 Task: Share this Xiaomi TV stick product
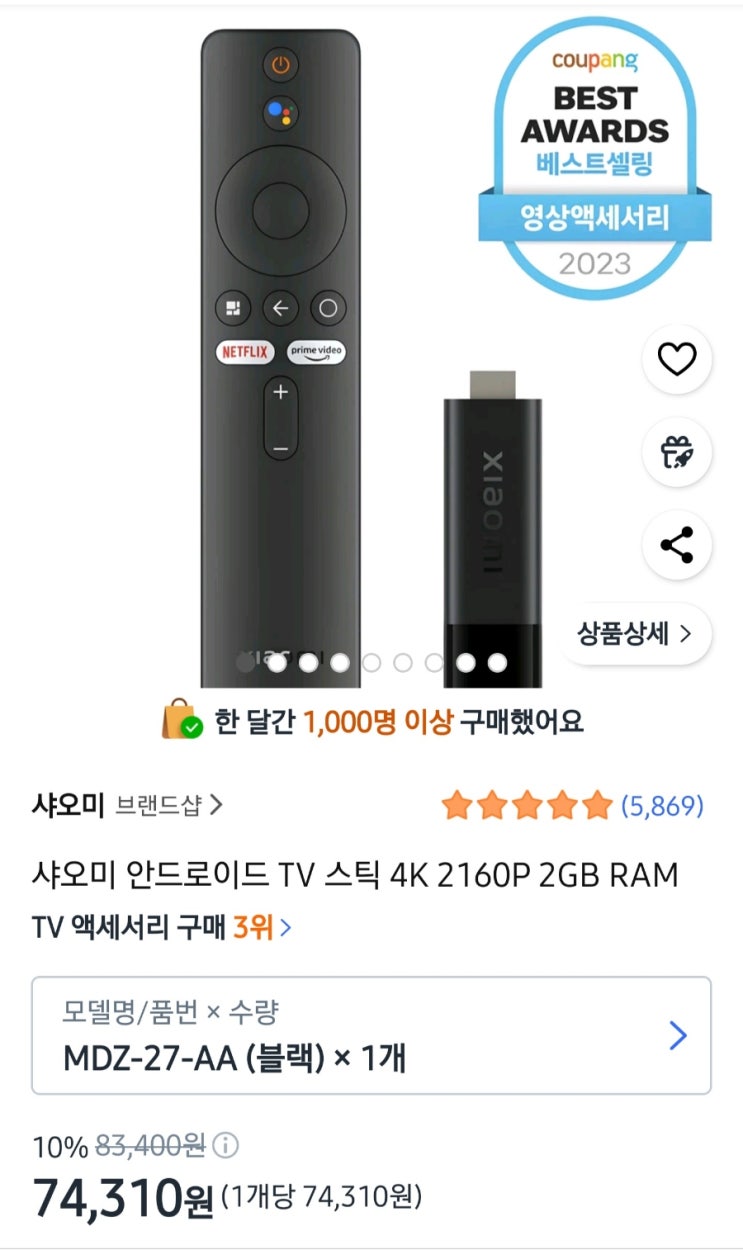[677, 546]
